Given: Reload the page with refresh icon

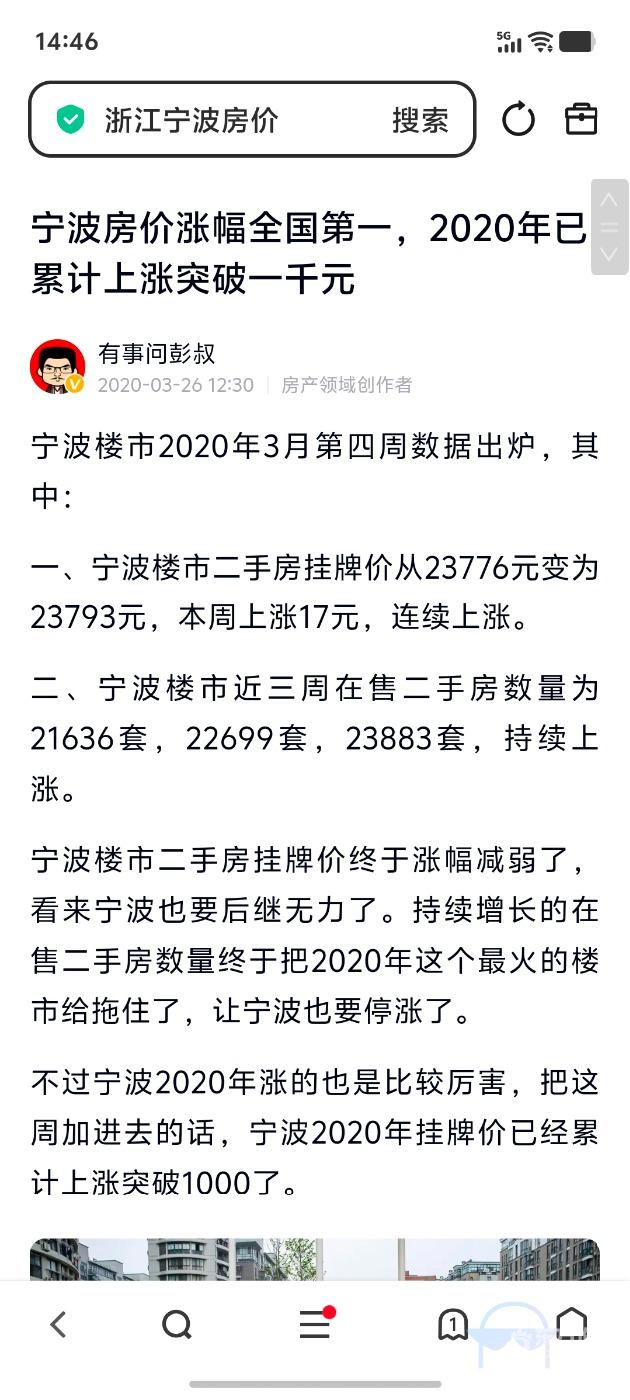Looking at the screenshot, I should (x=518, y=120).
